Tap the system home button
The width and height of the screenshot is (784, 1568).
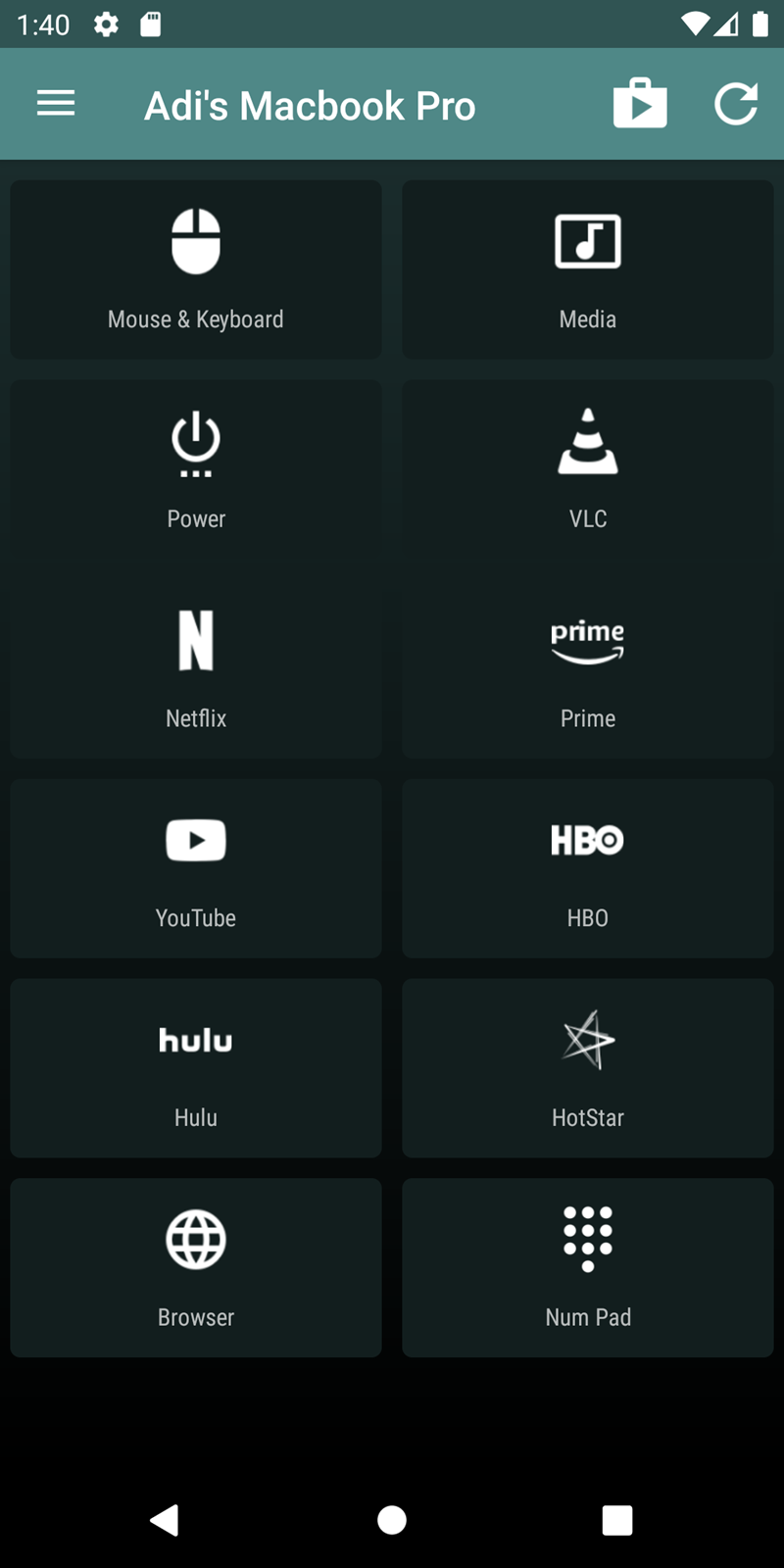click(x=392, y=1520)
